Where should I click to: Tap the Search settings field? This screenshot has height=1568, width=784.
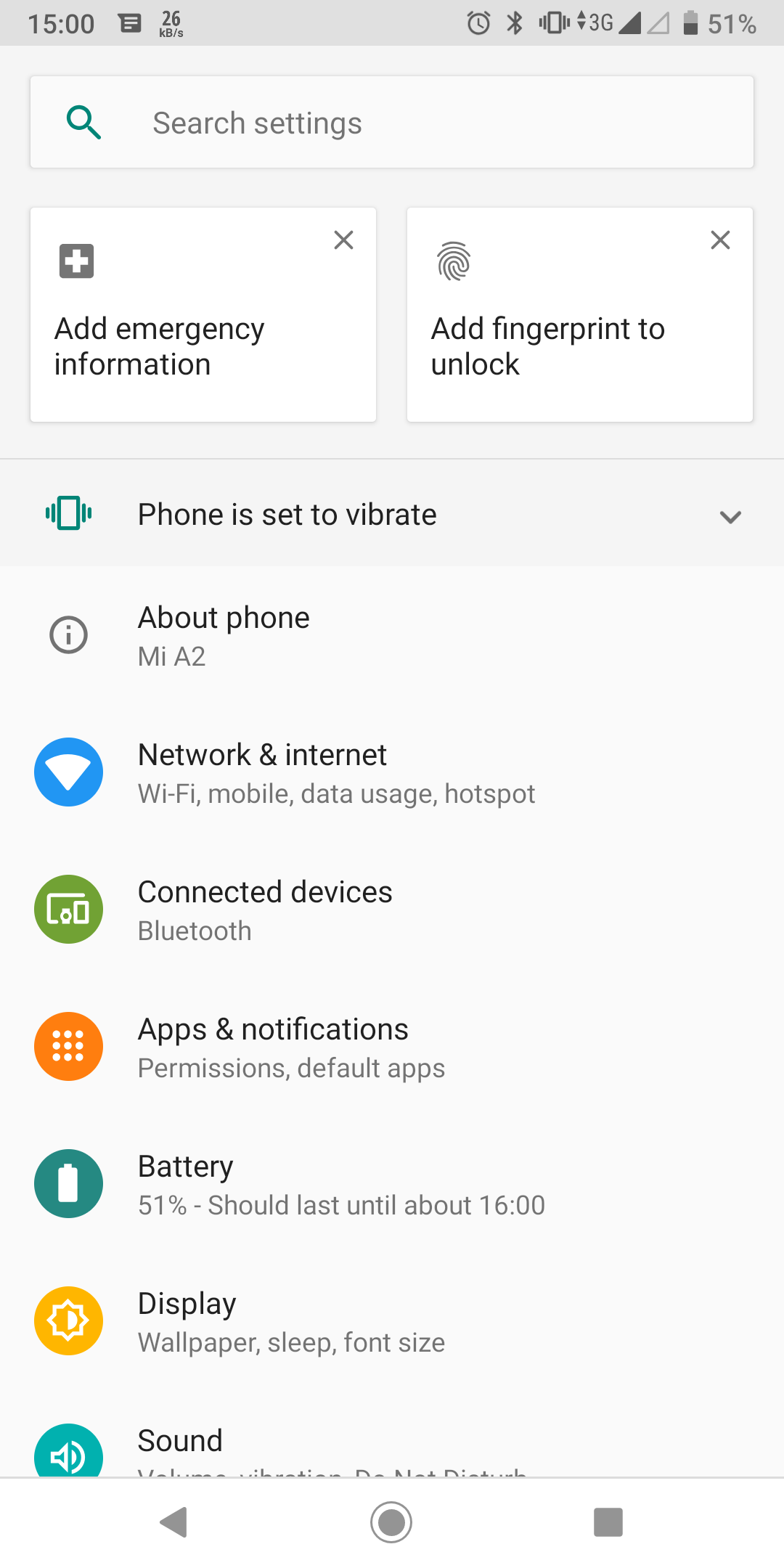point(392,123)
